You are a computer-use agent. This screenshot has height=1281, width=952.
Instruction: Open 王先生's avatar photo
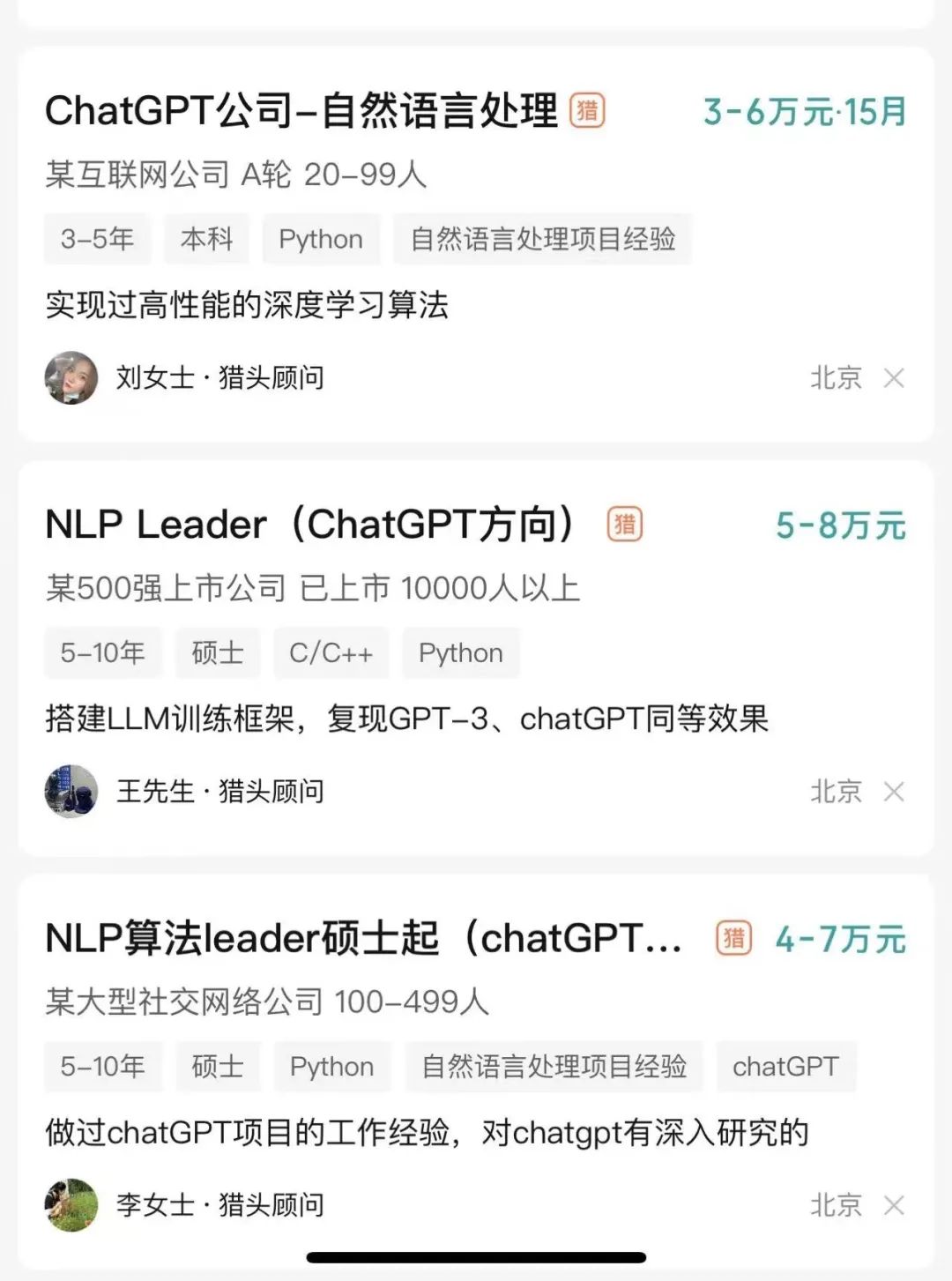point(71,791)
